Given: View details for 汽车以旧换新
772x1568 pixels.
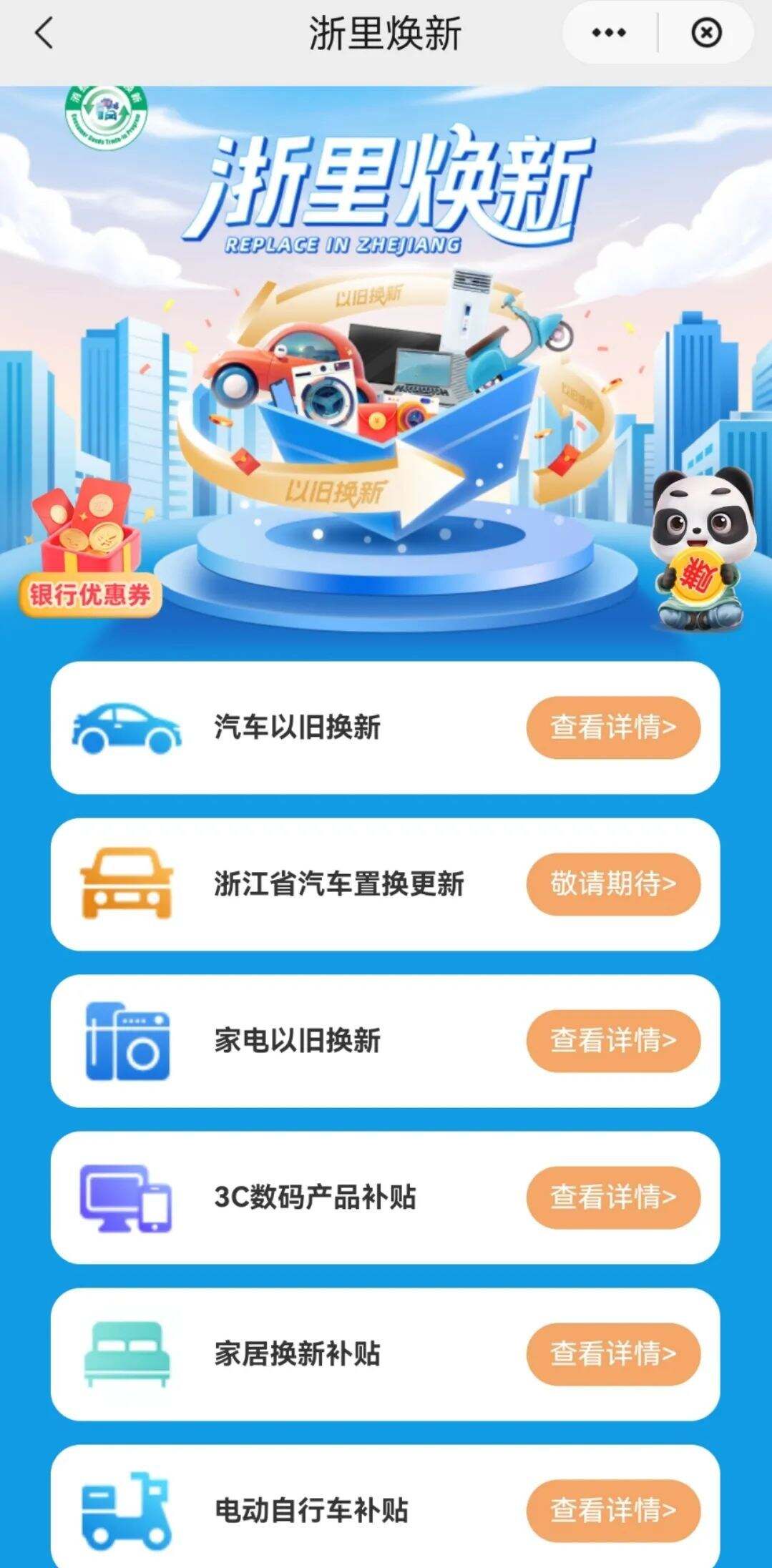Looking at the screenshot, I should tap(613, 727).
